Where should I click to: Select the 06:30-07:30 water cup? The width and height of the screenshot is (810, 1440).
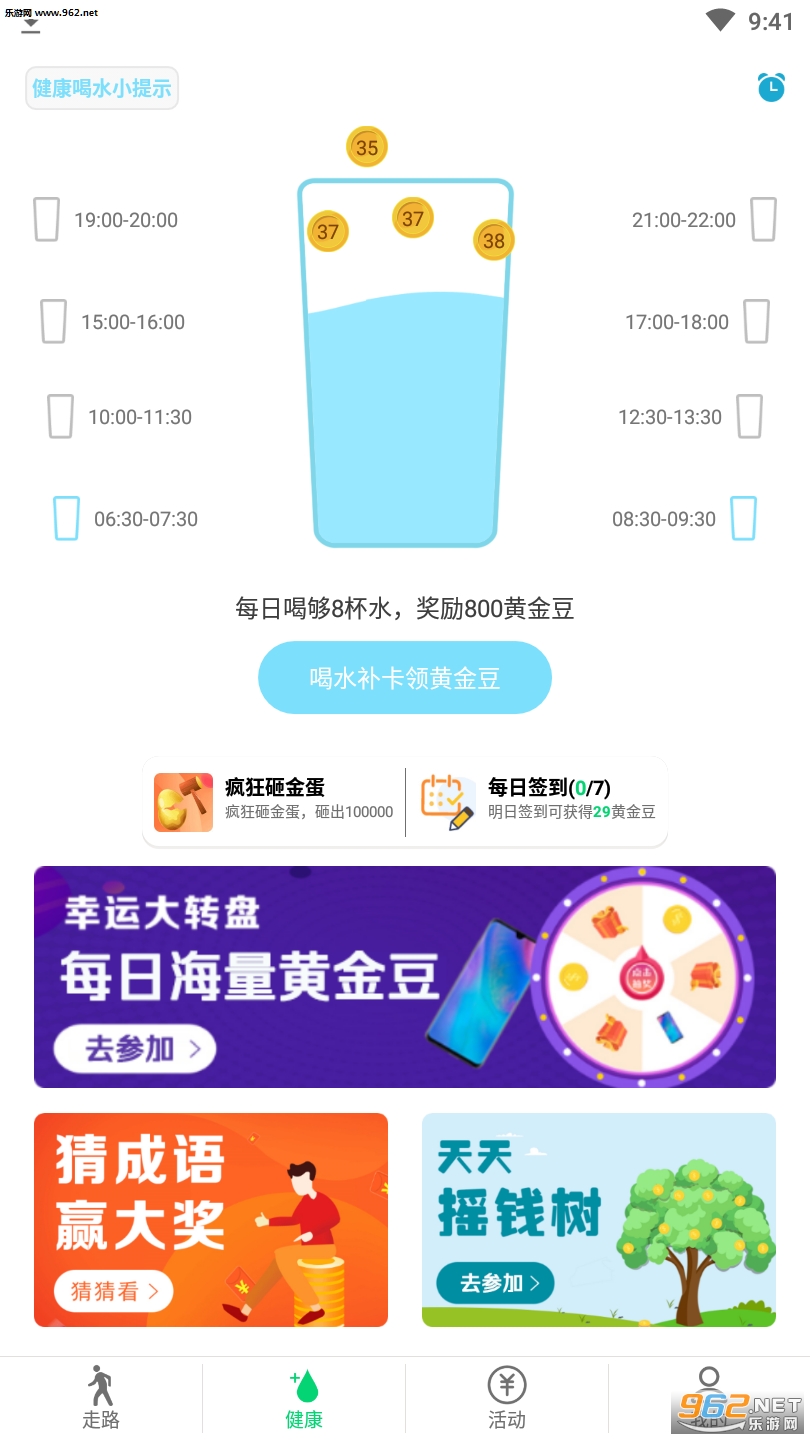tap(66, 519)
